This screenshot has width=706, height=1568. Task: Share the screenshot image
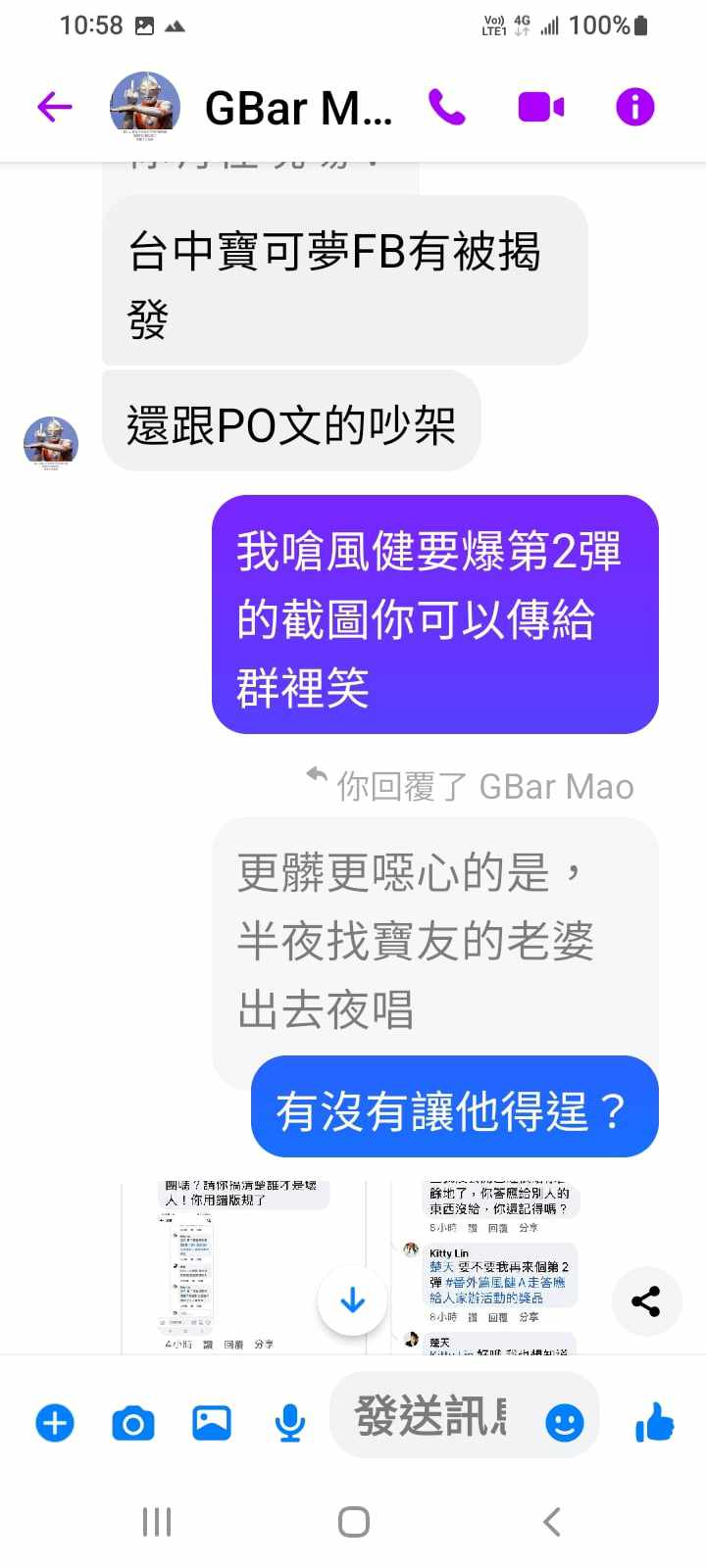pos(645,1301)
